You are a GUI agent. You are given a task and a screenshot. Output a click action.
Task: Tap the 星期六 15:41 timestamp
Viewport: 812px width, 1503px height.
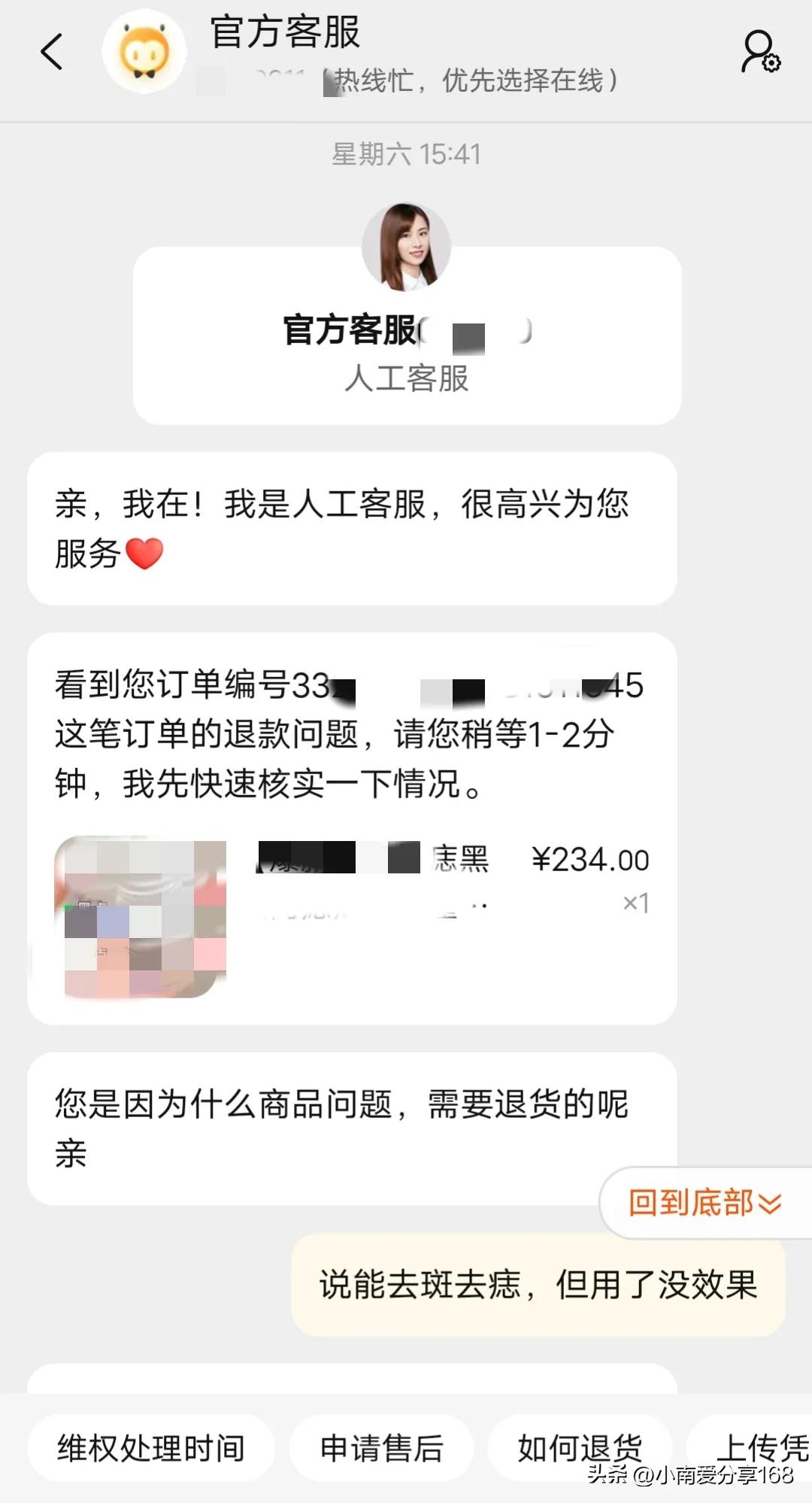[406, 156]
